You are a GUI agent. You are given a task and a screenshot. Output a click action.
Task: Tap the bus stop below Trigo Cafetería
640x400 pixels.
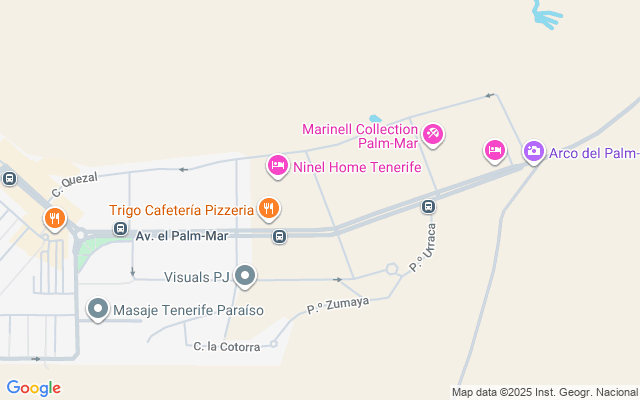[280, 236]
